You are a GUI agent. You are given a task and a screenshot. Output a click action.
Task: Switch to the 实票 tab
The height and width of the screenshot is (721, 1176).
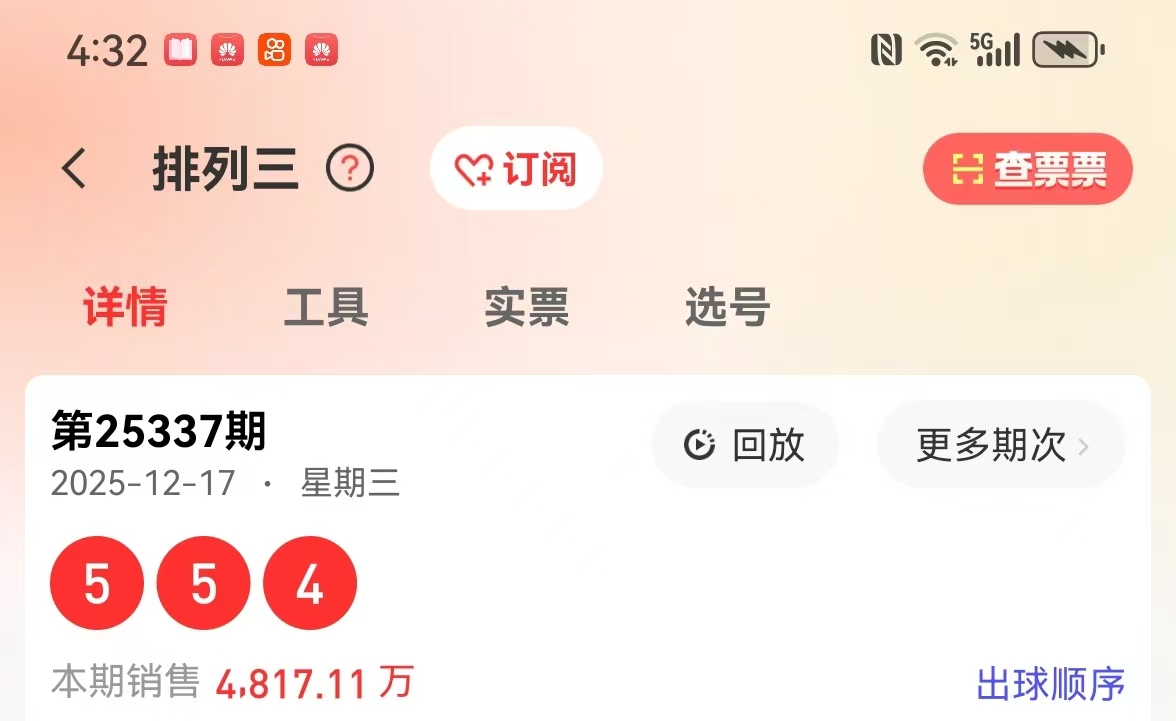527,308
